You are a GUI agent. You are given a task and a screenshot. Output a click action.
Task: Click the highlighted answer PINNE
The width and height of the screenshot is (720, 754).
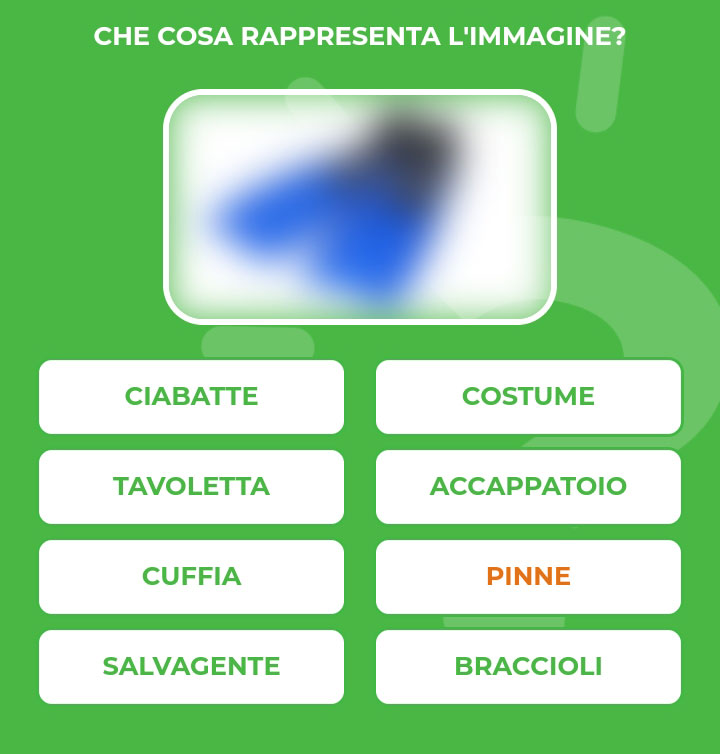pos(528,576)
